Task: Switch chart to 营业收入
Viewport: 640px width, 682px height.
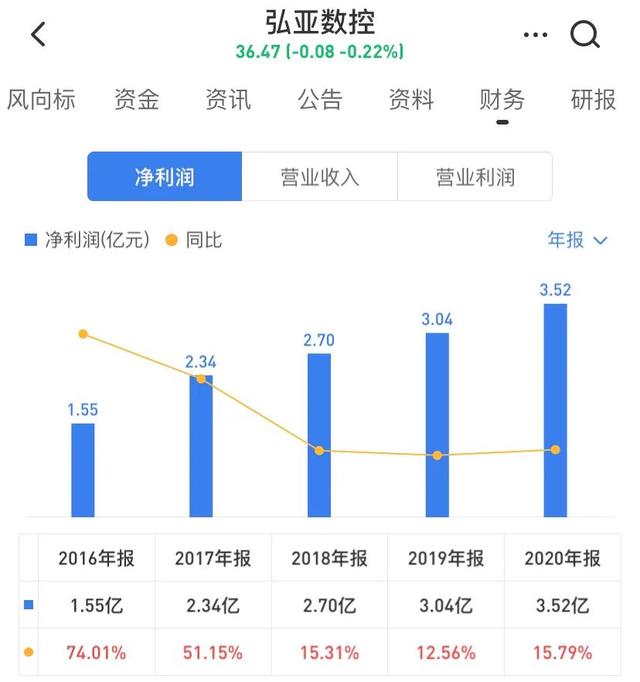Action: pyautogui.click(x=320, y=178)
